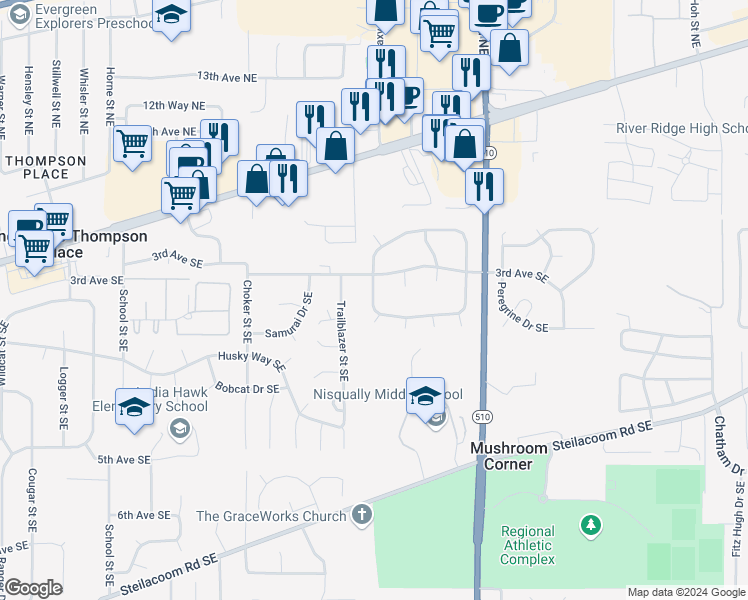Screen dimensions: 748x600
Task: Open the Nisqually Middle School marker
Action: [x=425, y=396]
